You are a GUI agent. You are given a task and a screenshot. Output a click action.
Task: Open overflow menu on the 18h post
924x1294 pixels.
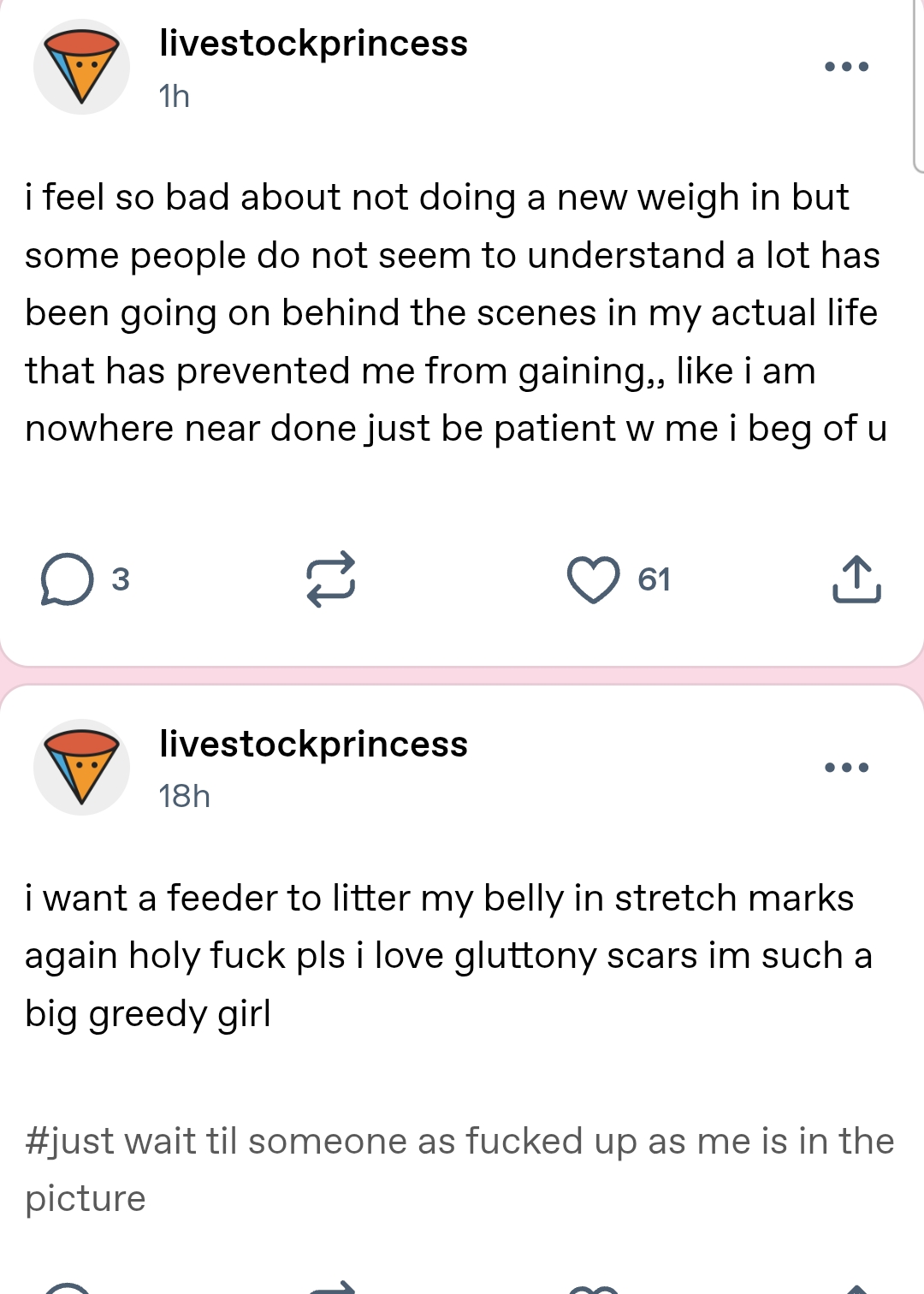[846, 767]
